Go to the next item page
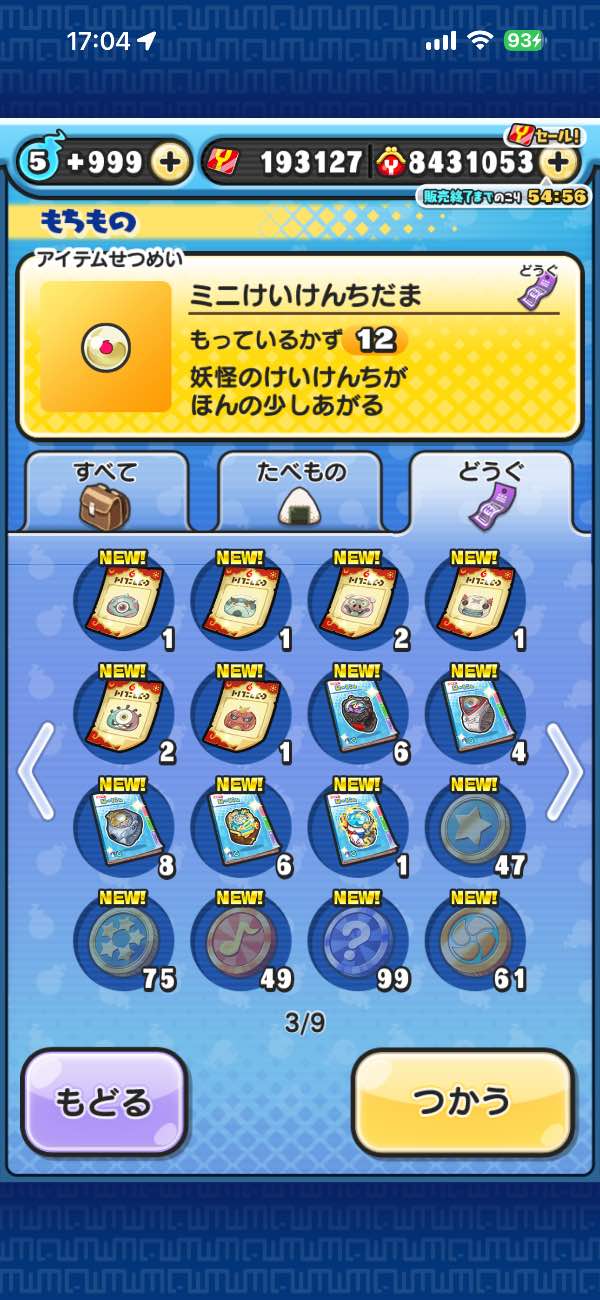Screen dimensions: 600x1300 point(567,770)
